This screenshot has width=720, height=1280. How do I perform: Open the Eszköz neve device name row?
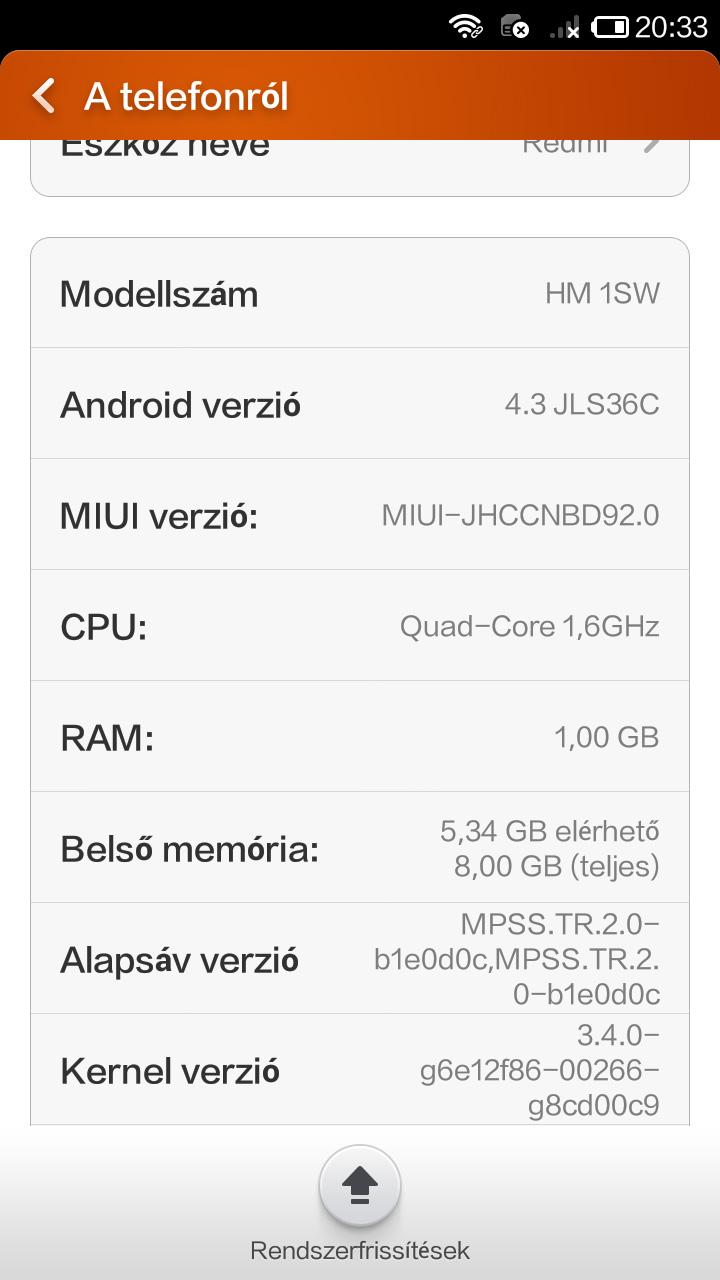coord(360,168)
